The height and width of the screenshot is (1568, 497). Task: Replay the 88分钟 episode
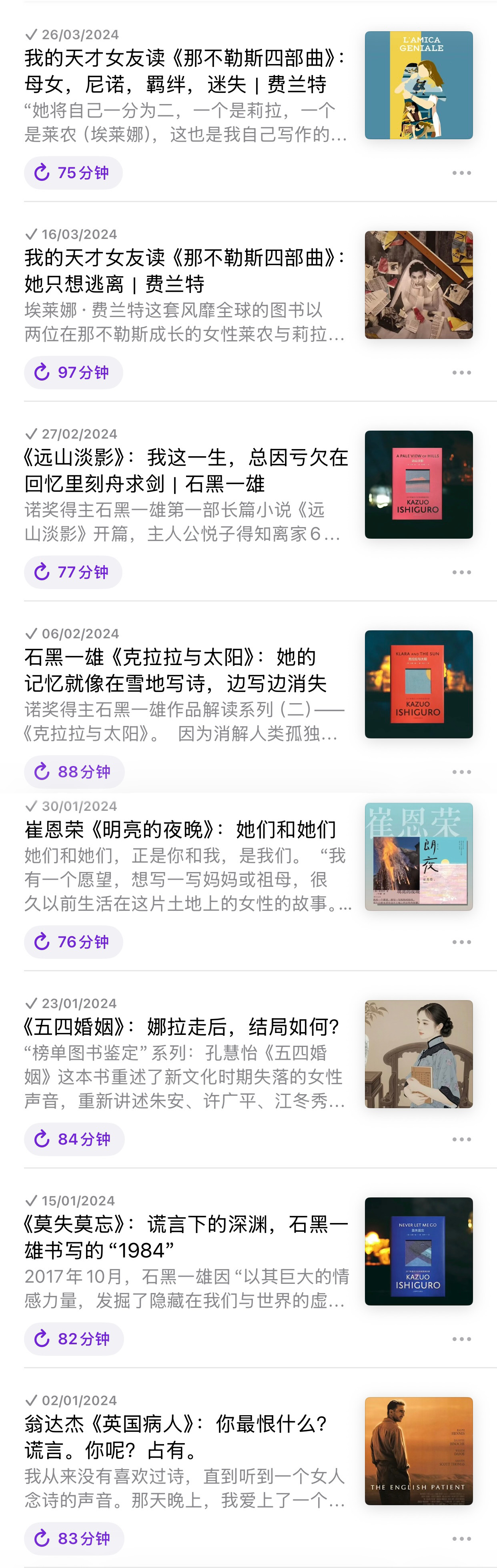click(74, 772)
